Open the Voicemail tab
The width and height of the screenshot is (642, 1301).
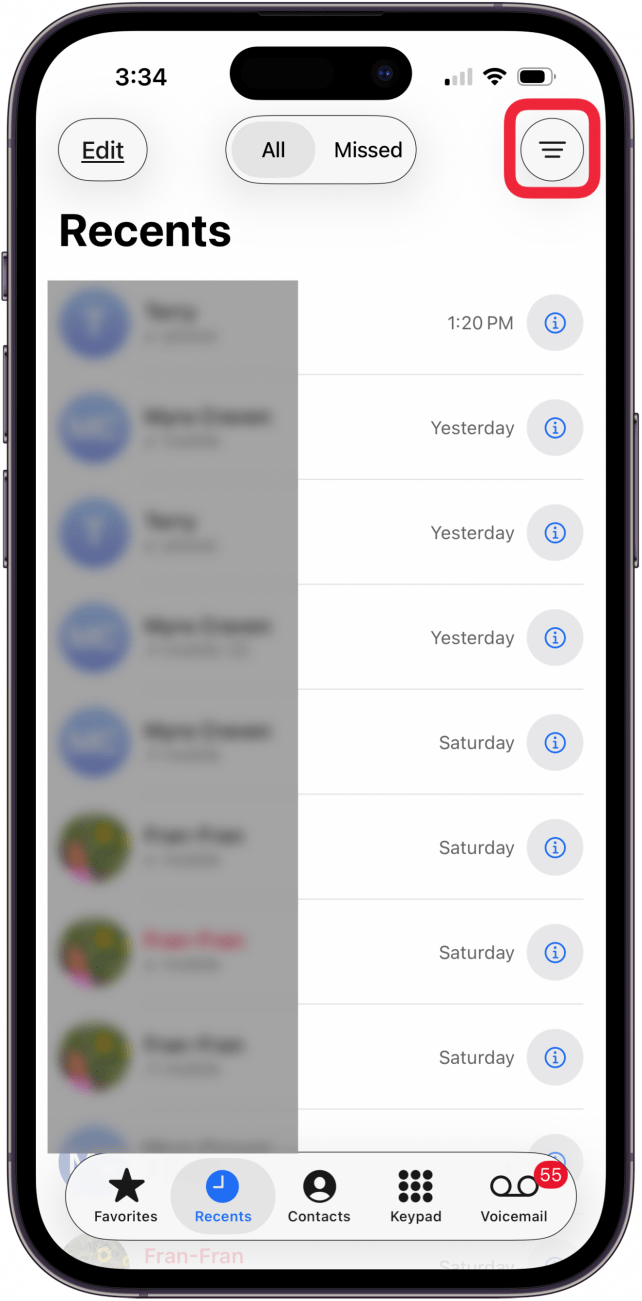click(x=514, y=1197)
